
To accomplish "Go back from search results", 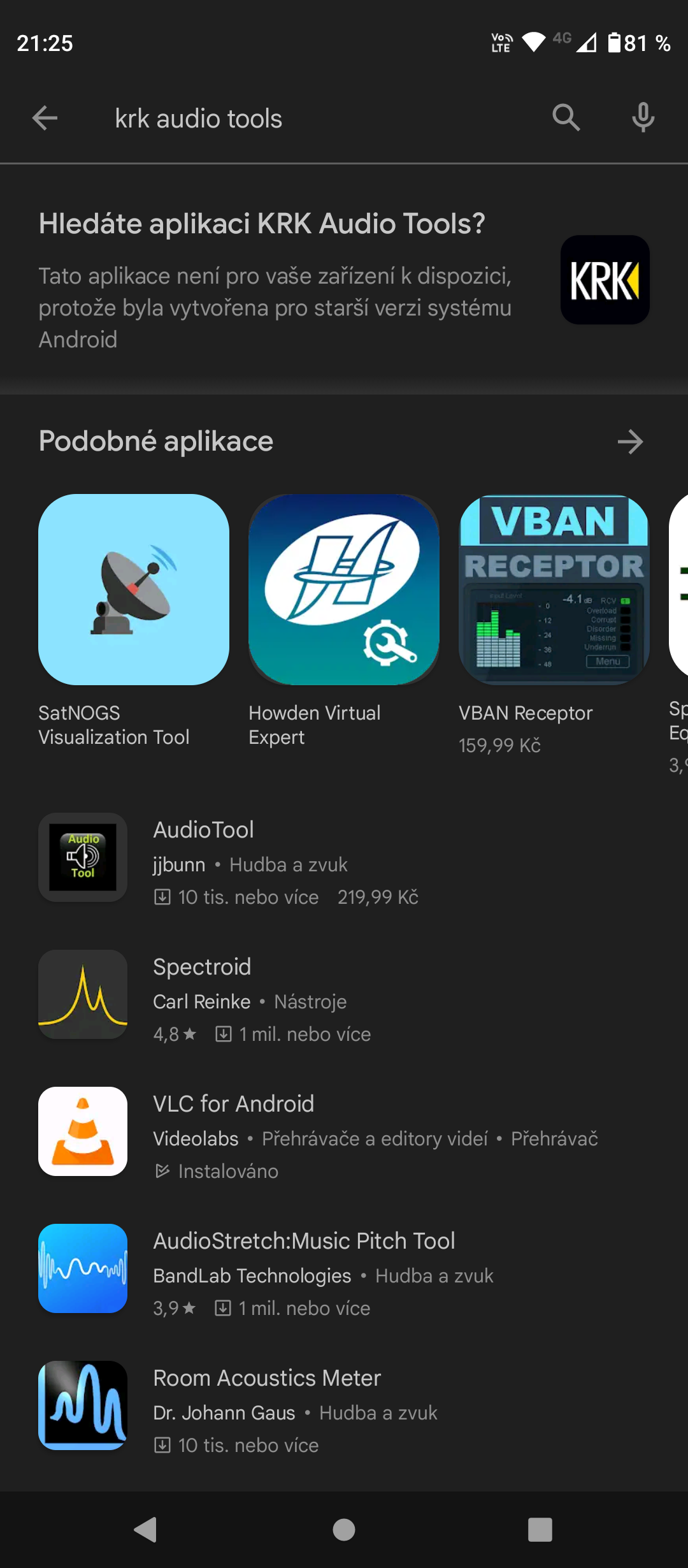I will click(45, 118).
